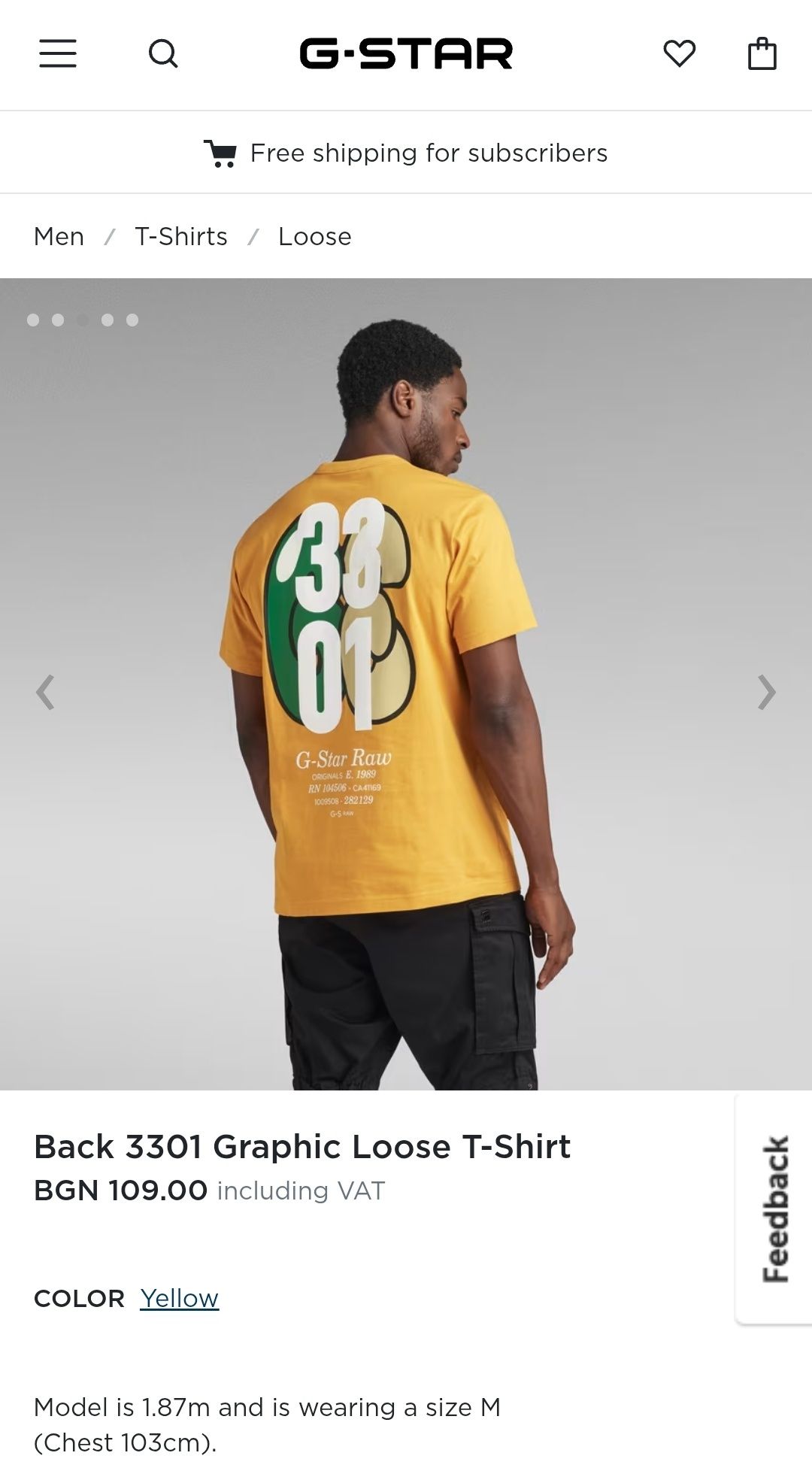Screen dimensions: 812x1477
Task: Go to the G-Star home logo
Action: click(x=406, y=54)
